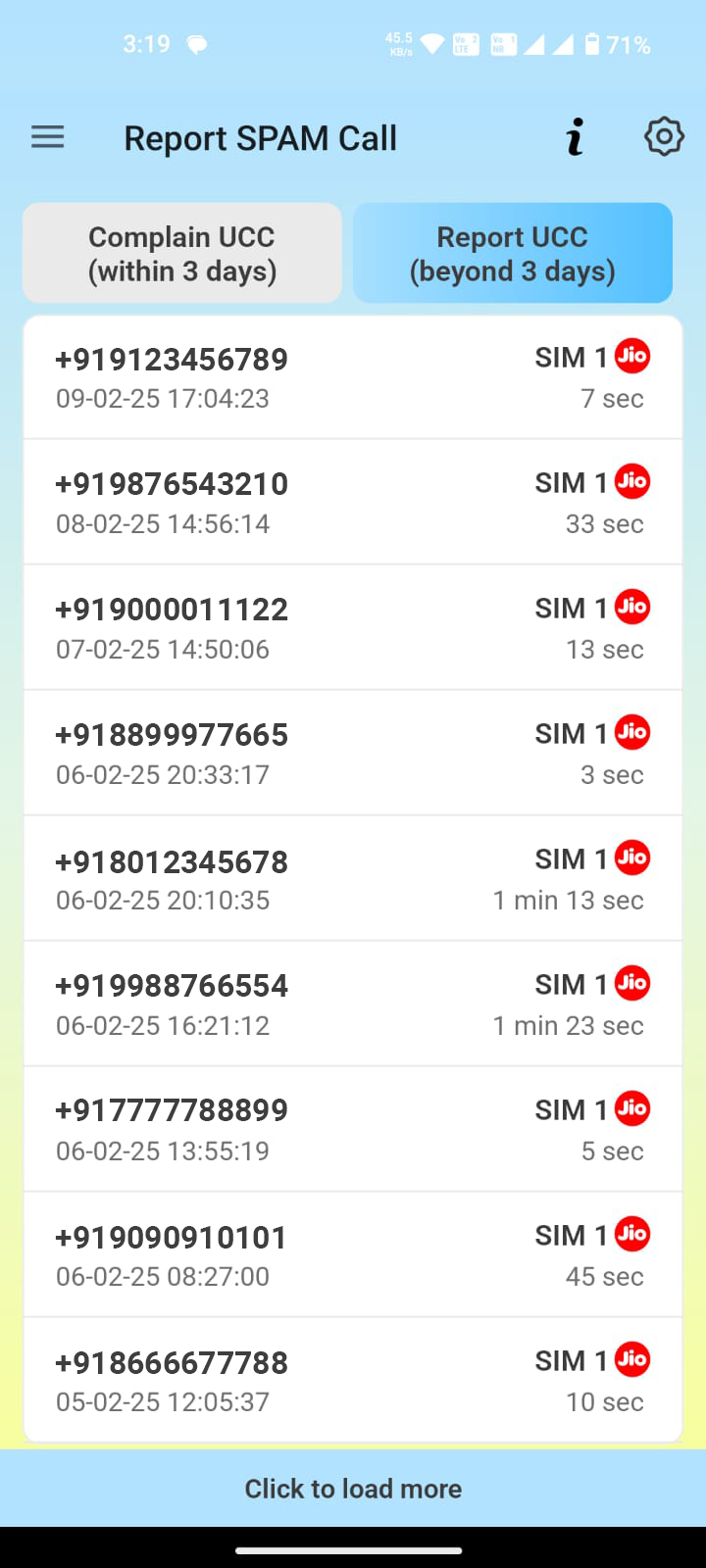Choose call entry +918666677788
Viewport: 706px width, 1568px height.
click(353, 1381)
